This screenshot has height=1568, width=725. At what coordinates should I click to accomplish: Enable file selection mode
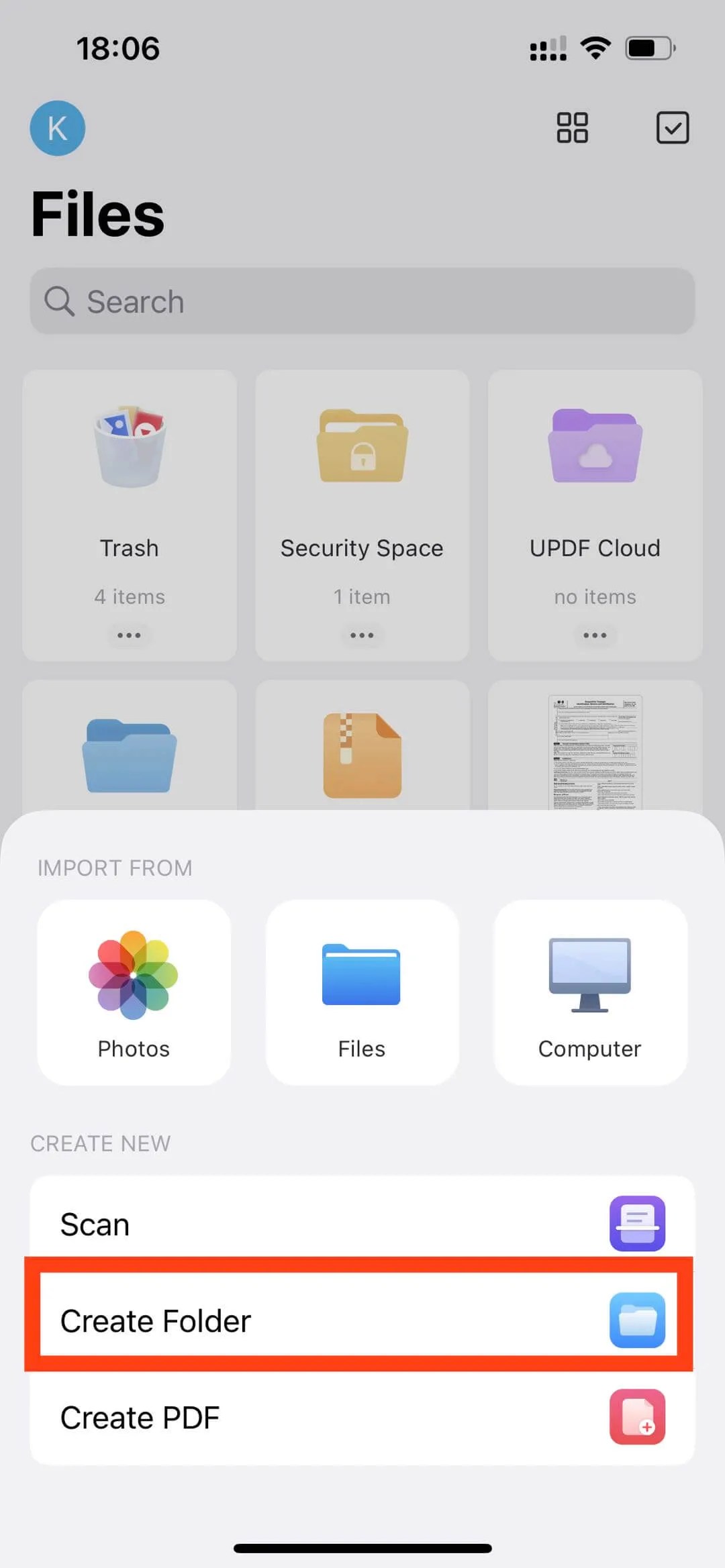coord(672,127)
